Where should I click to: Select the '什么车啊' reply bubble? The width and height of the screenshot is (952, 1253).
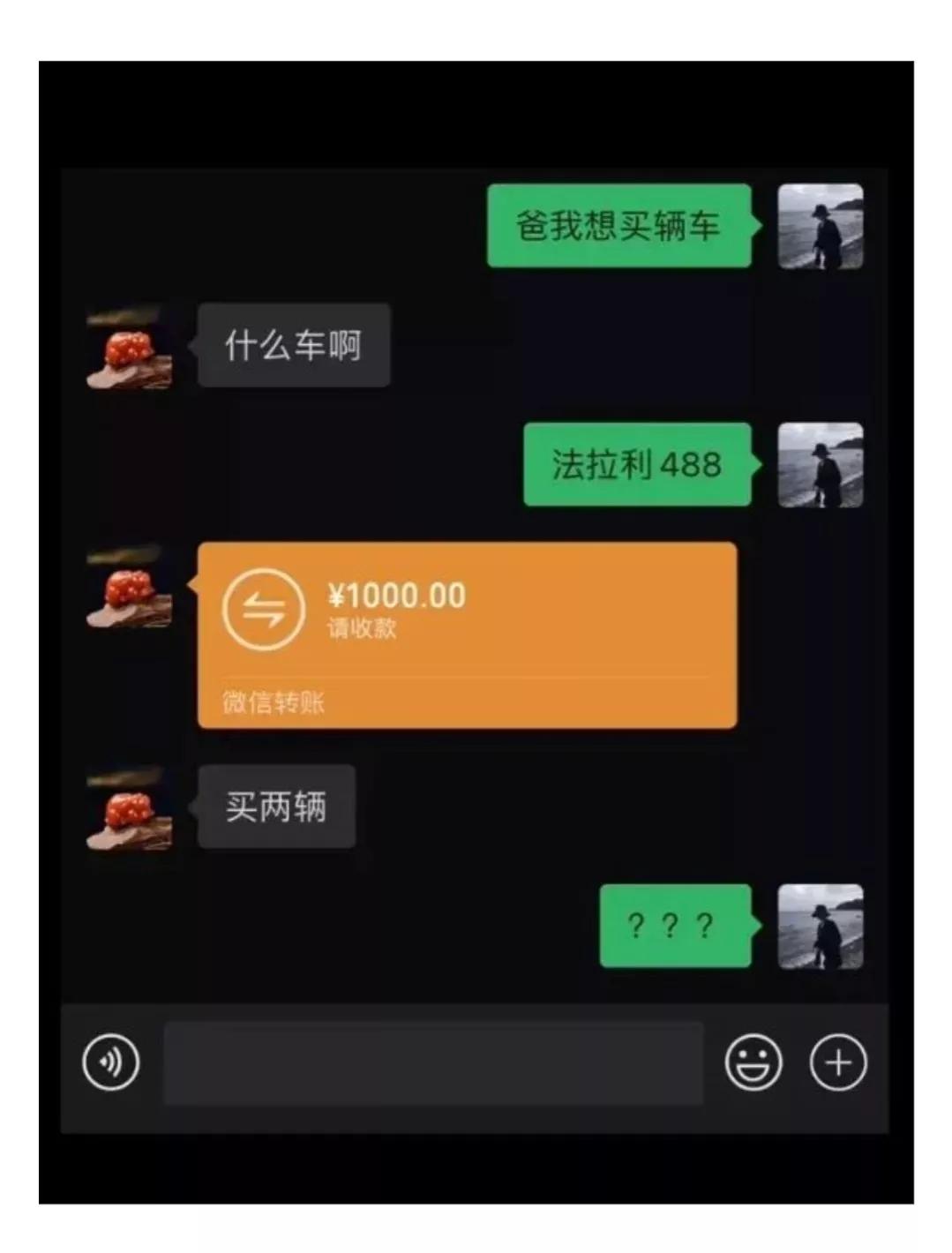tap(294, 344)
